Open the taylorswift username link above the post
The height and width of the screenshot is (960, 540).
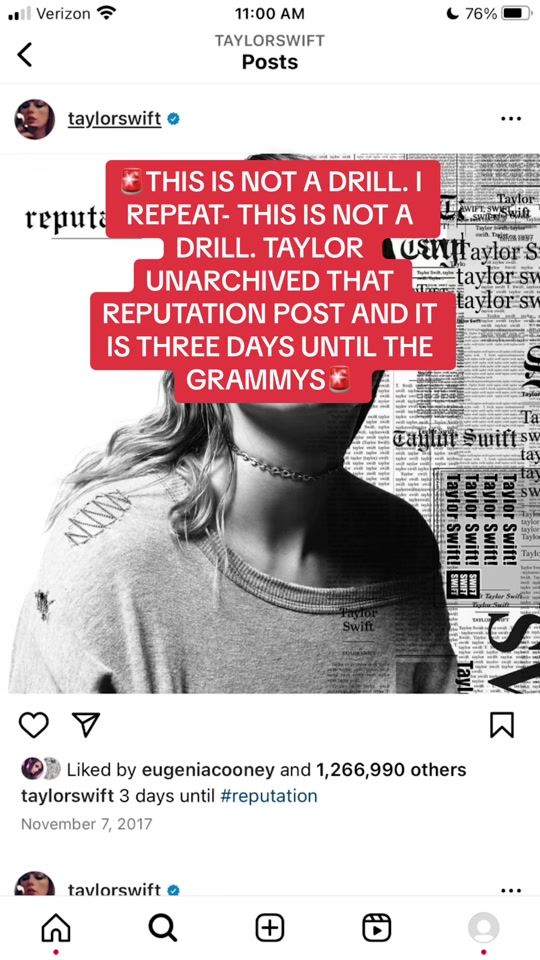click(114, 118)
